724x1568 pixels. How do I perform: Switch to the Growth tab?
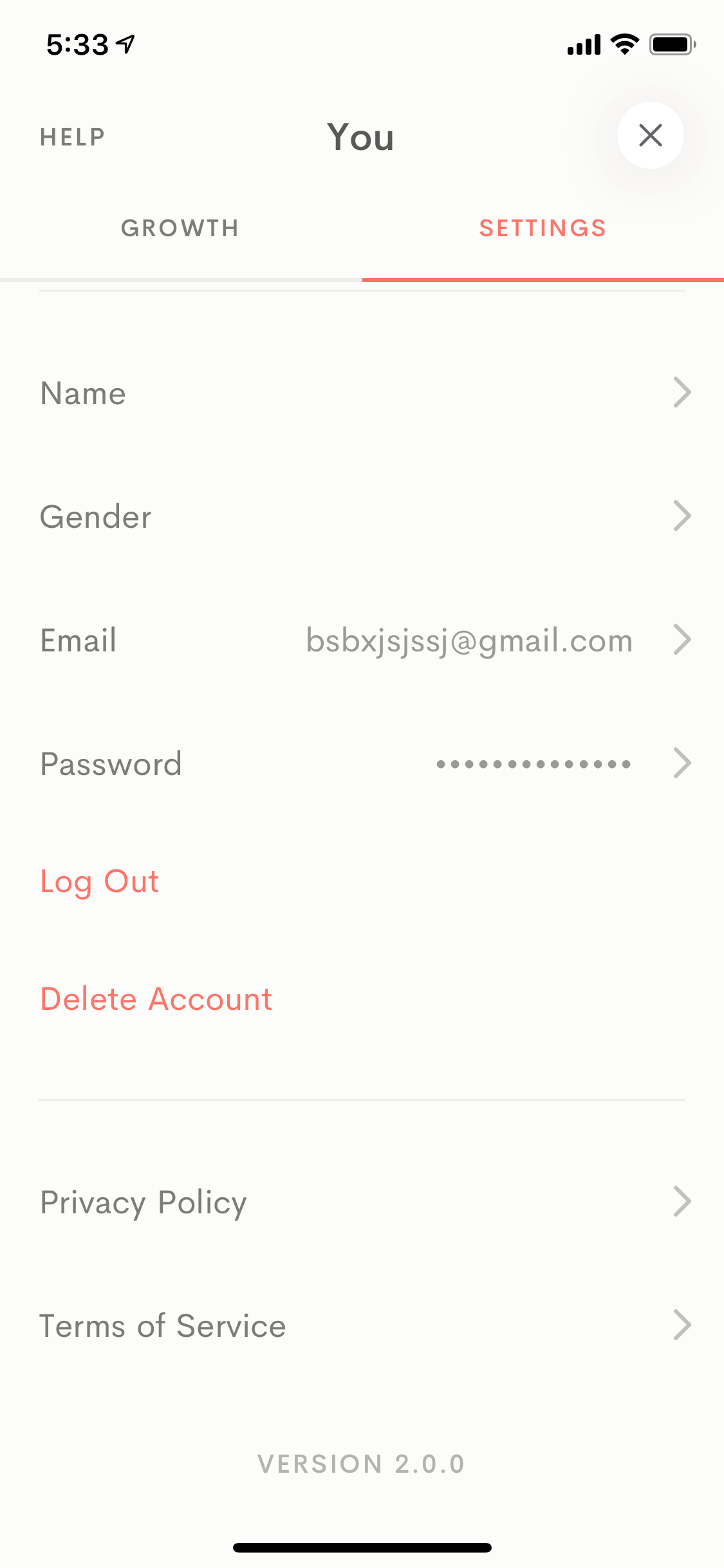tap(180, 229)
